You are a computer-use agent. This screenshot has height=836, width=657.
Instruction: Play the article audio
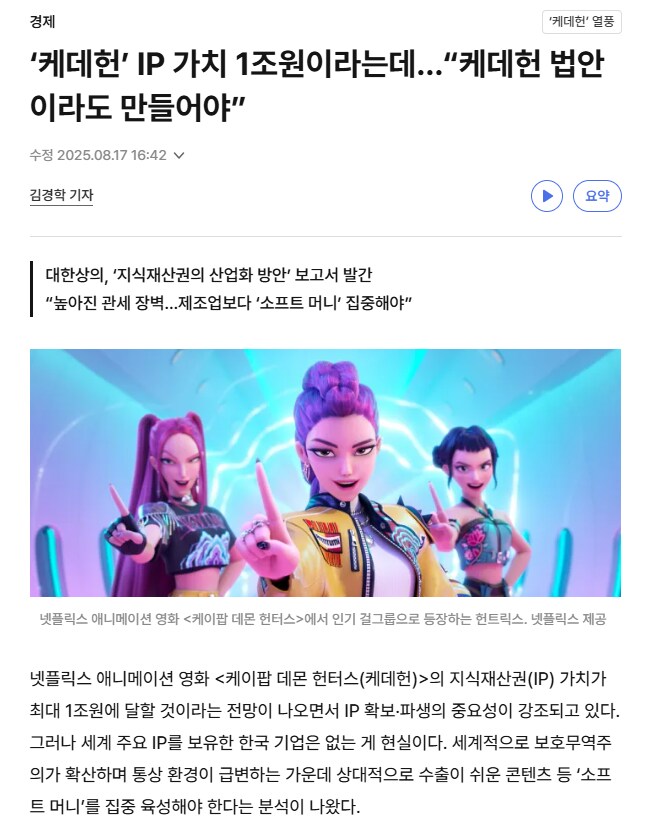coord(546,196)
